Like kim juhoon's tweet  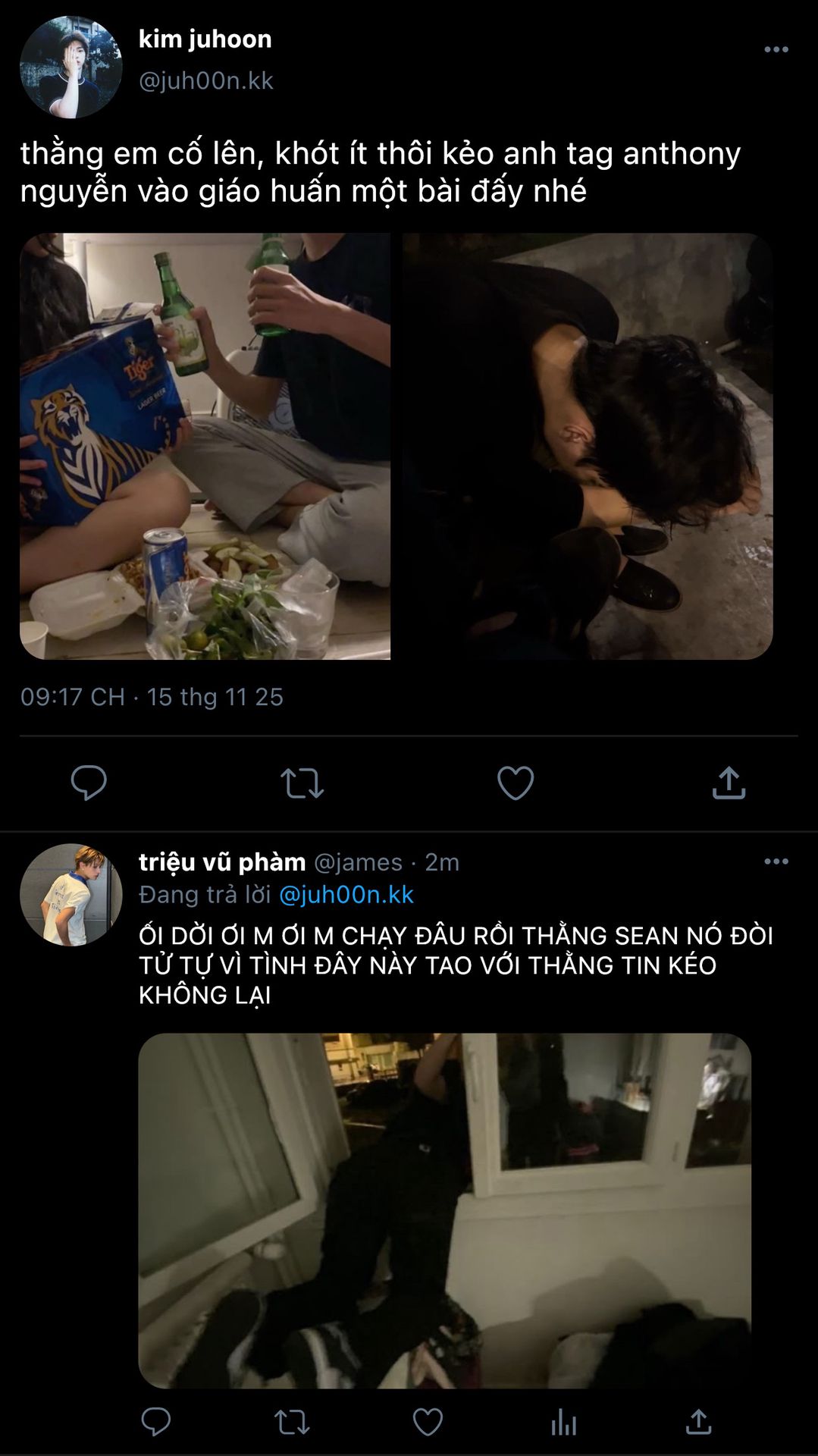[x=516, y=783]
